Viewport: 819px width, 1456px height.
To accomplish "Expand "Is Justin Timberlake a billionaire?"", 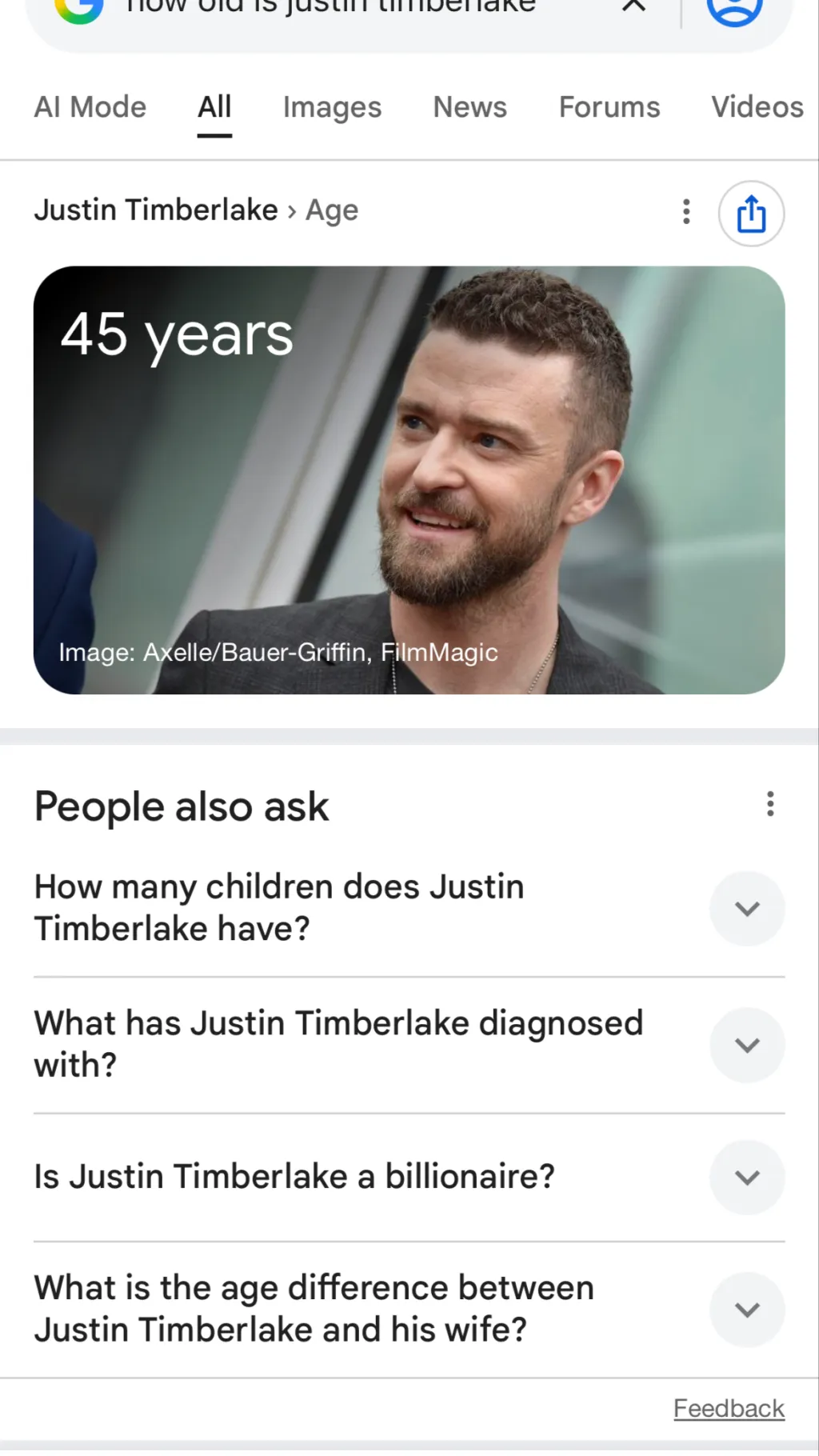I will (x=747, y=1178).
